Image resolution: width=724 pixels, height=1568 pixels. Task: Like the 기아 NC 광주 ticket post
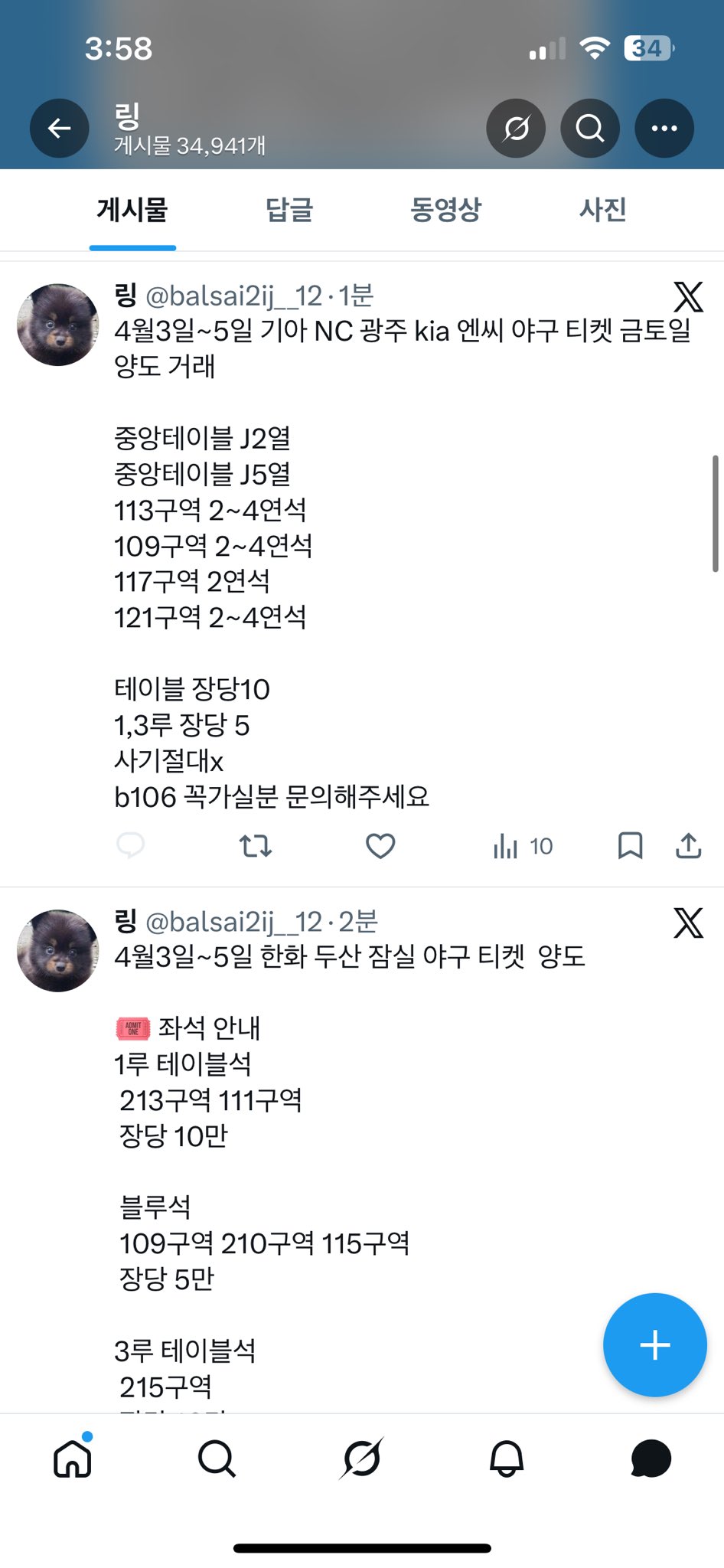coord(380,846)
